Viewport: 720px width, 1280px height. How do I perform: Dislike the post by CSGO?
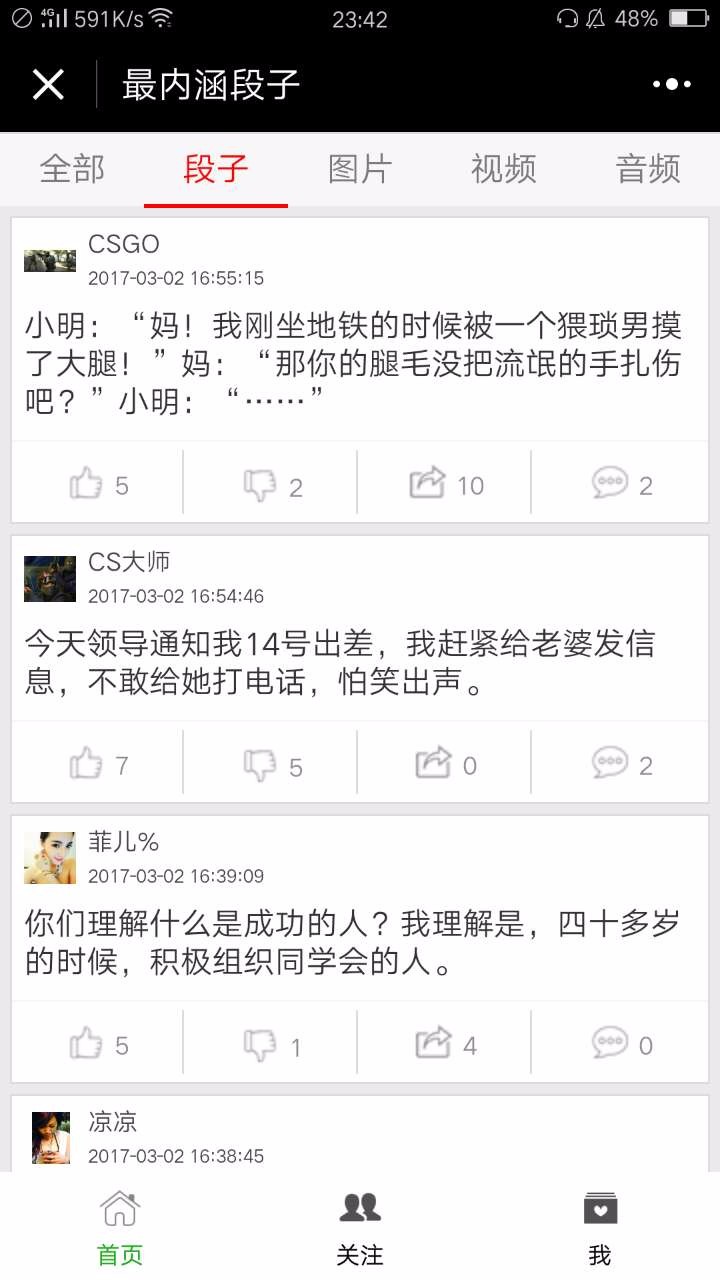pyautogui.click(x=271, y=484)
